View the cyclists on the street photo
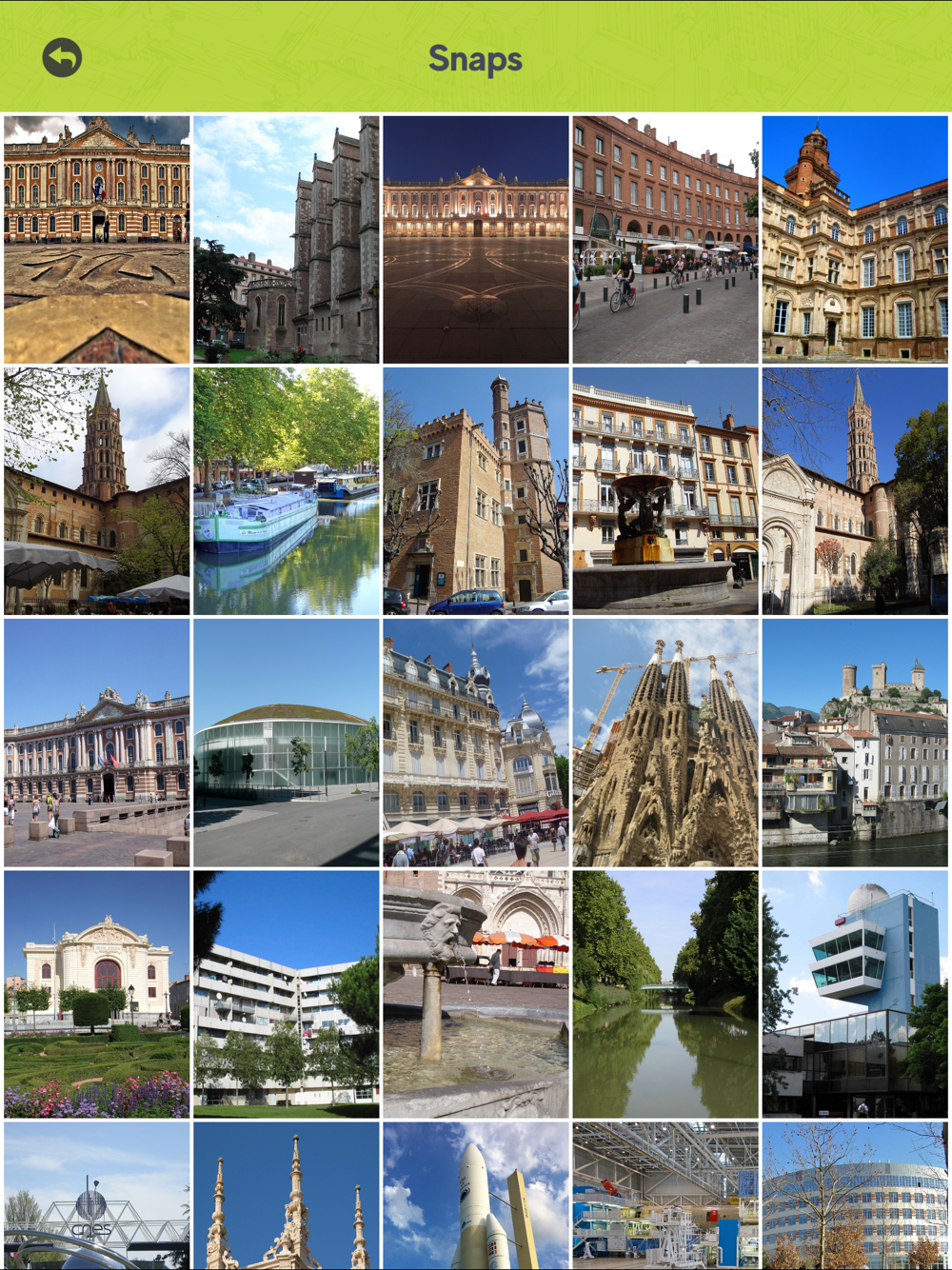Image resolution: width=952 pixels, height=1270 pixels. [x=665, y=239]
